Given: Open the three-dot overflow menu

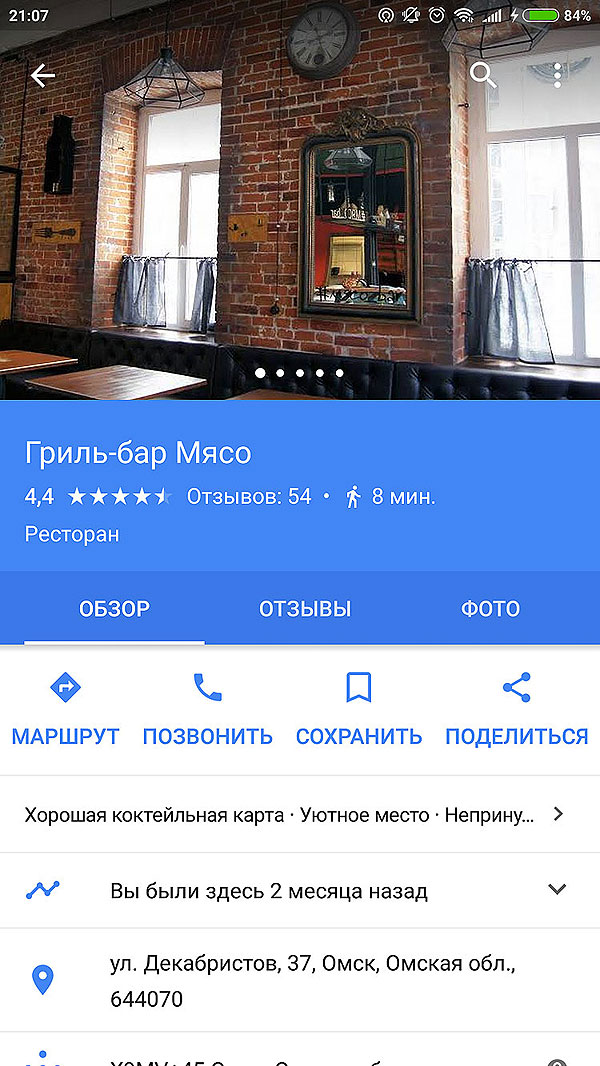Looking at the screenshot, I should coord(558,75).
